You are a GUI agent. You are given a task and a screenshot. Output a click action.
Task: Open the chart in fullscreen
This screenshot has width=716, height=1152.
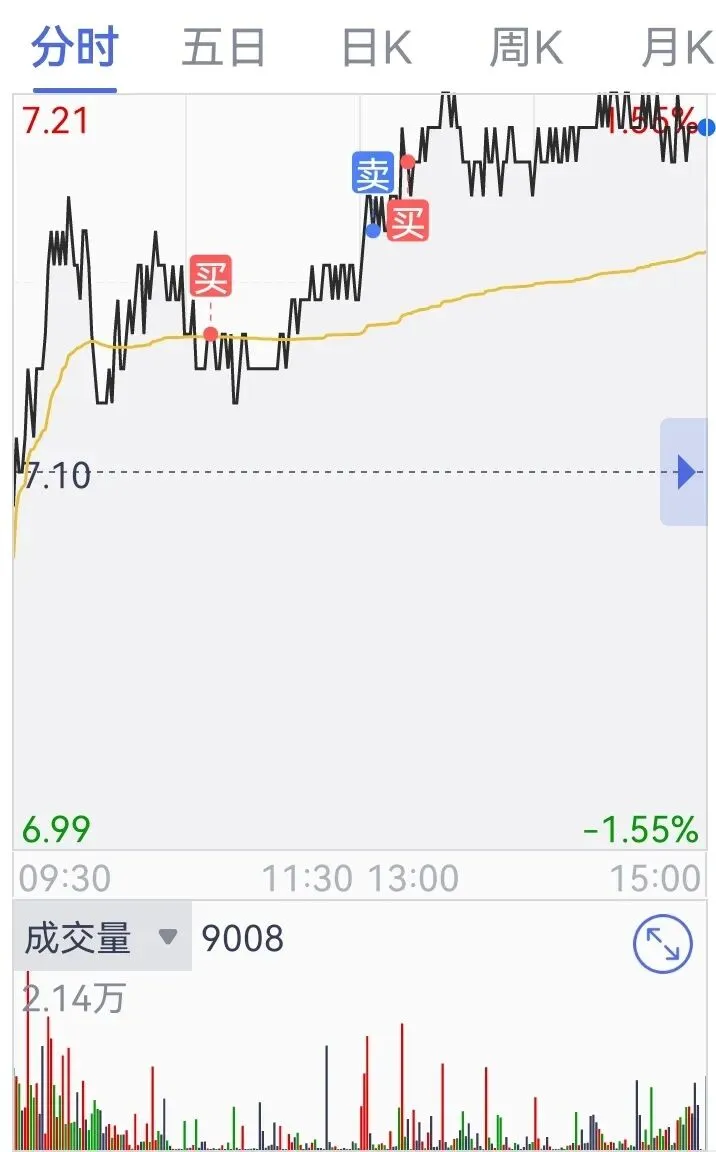[662, 943]
